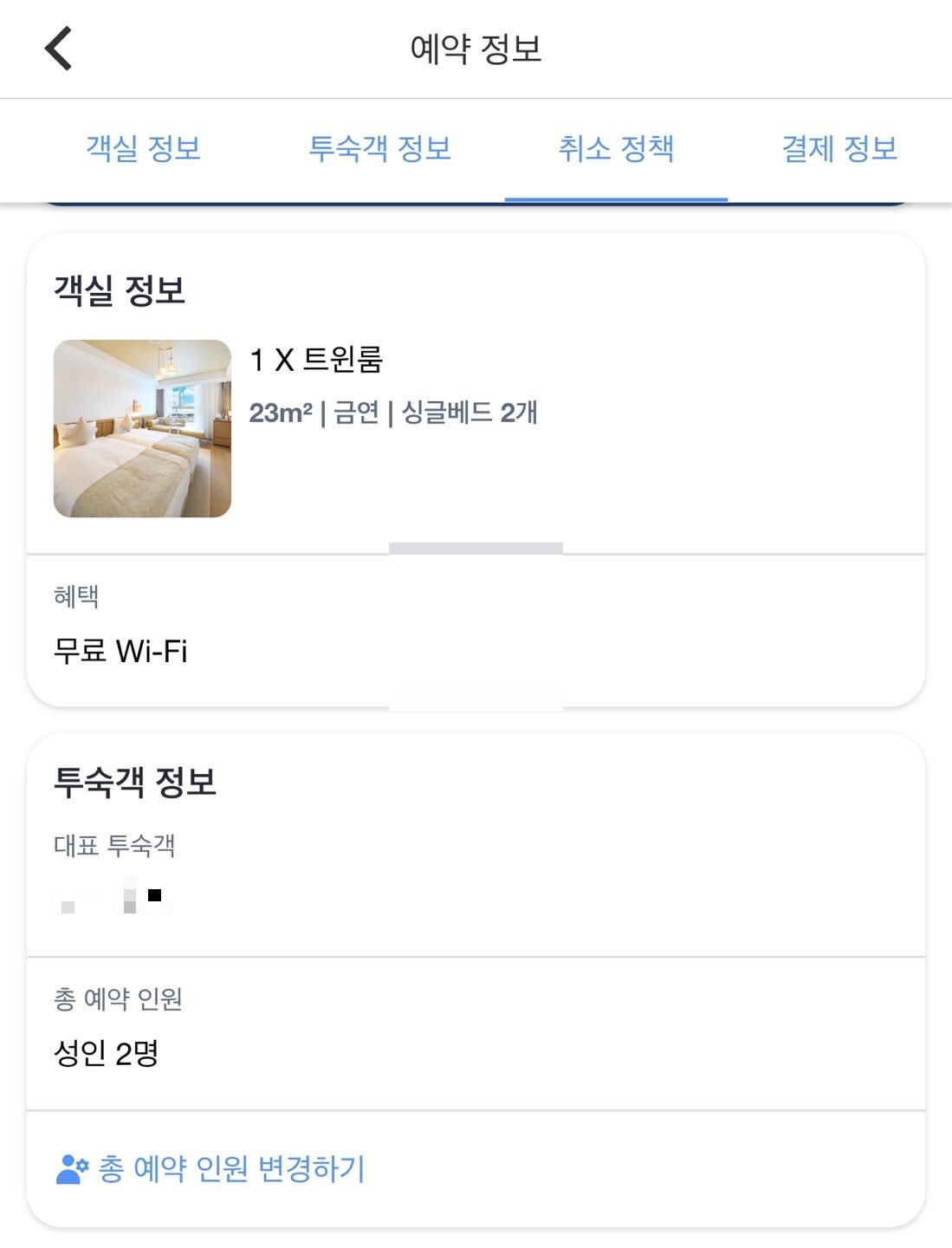
Task: Open the 취소 정책 tab
Action: pos(617,149)
